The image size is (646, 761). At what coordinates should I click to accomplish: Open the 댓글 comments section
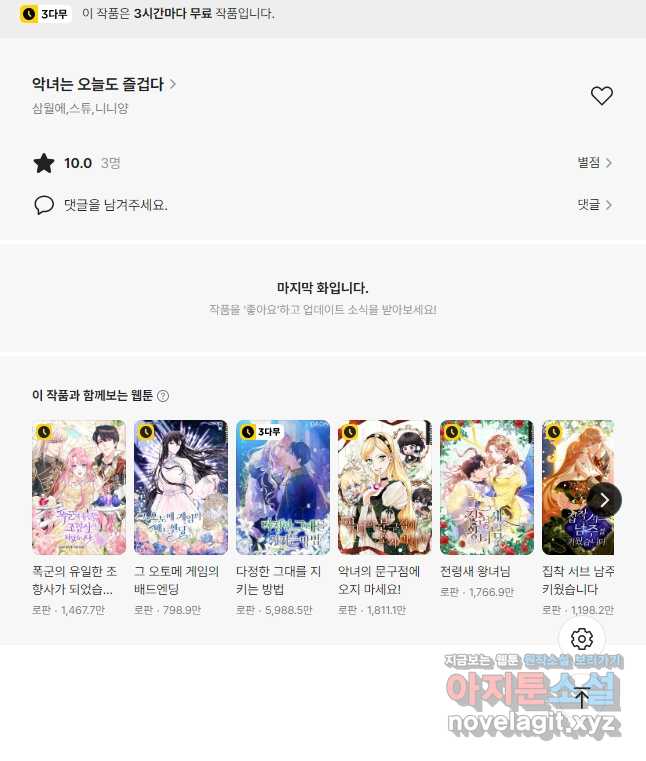tap(594, 205)
